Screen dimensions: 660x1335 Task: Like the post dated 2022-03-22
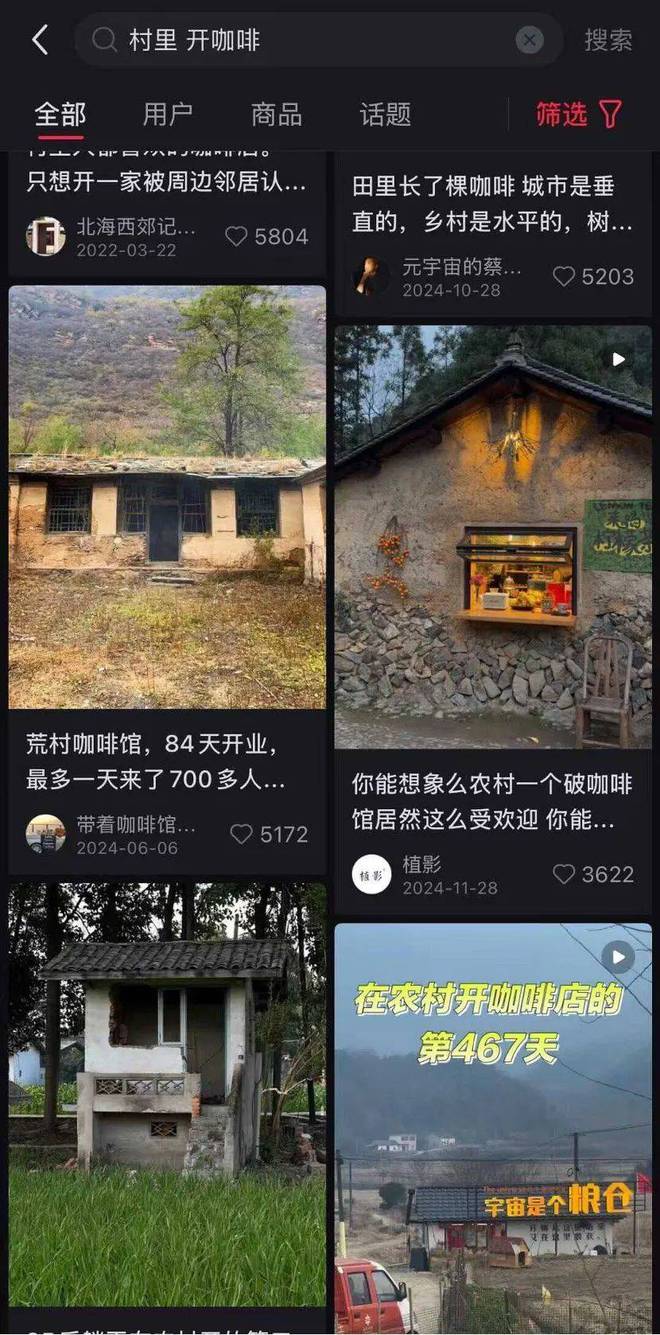pyautogui.click(x=237, y=236)
